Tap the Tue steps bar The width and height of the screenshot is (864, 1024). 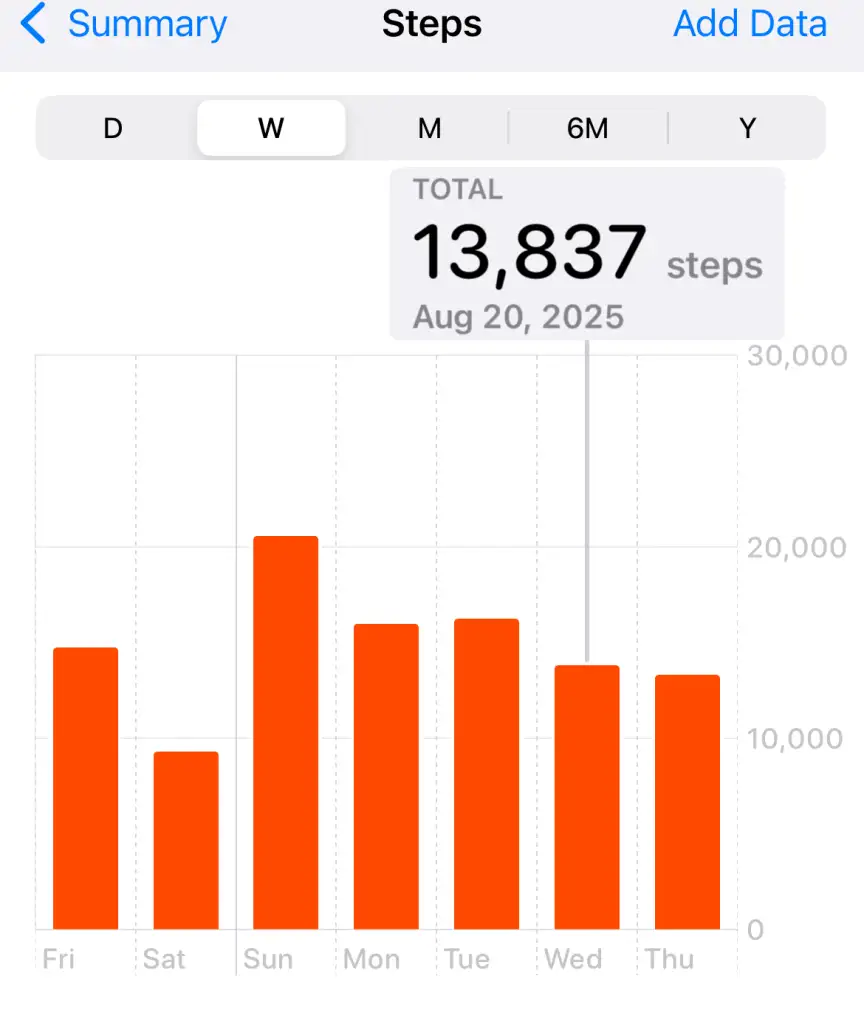coord(487,775)
